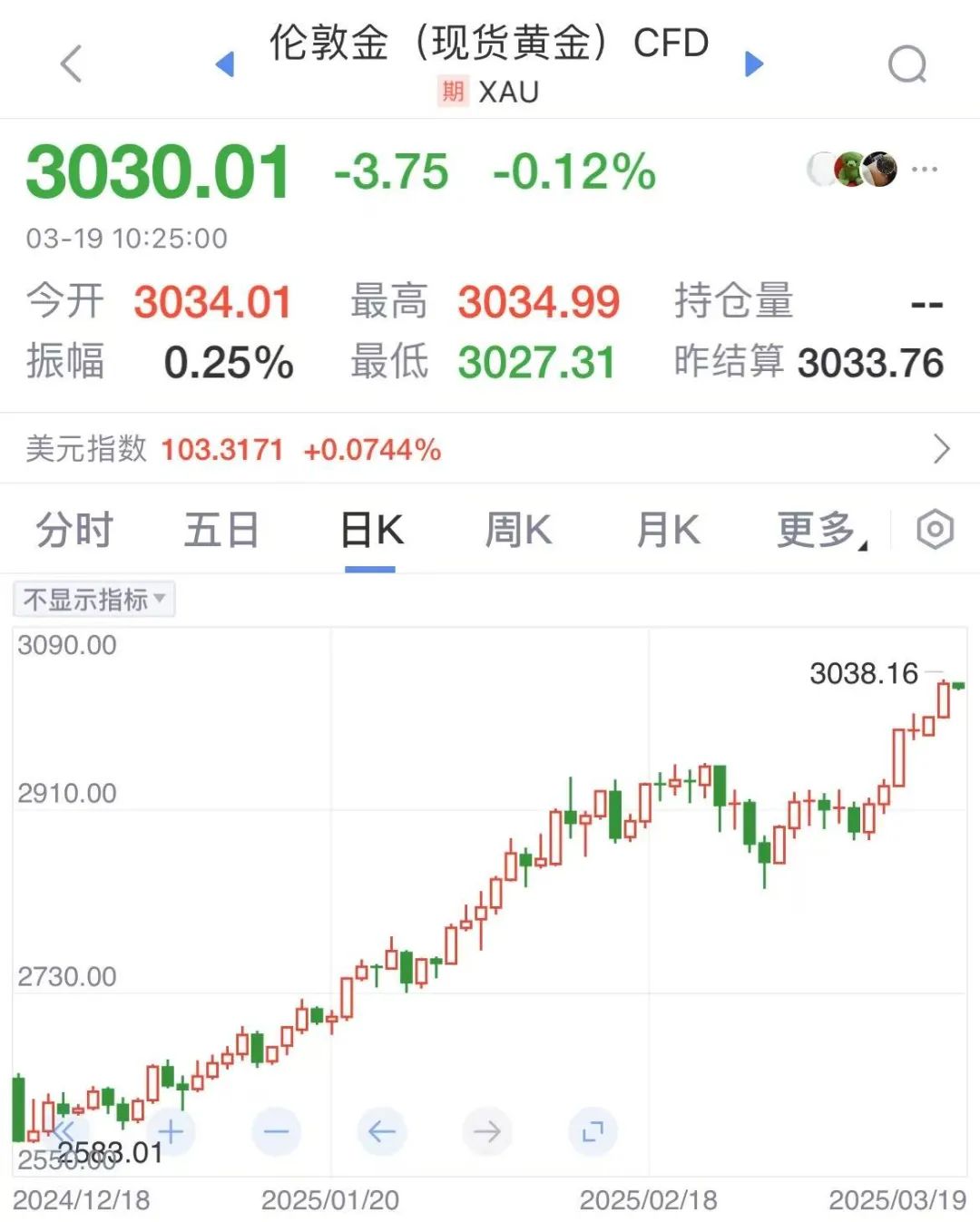Move the chart right with the right arrow button
This screenshot has width=980, height=1222.
[x=487, y=1131]
